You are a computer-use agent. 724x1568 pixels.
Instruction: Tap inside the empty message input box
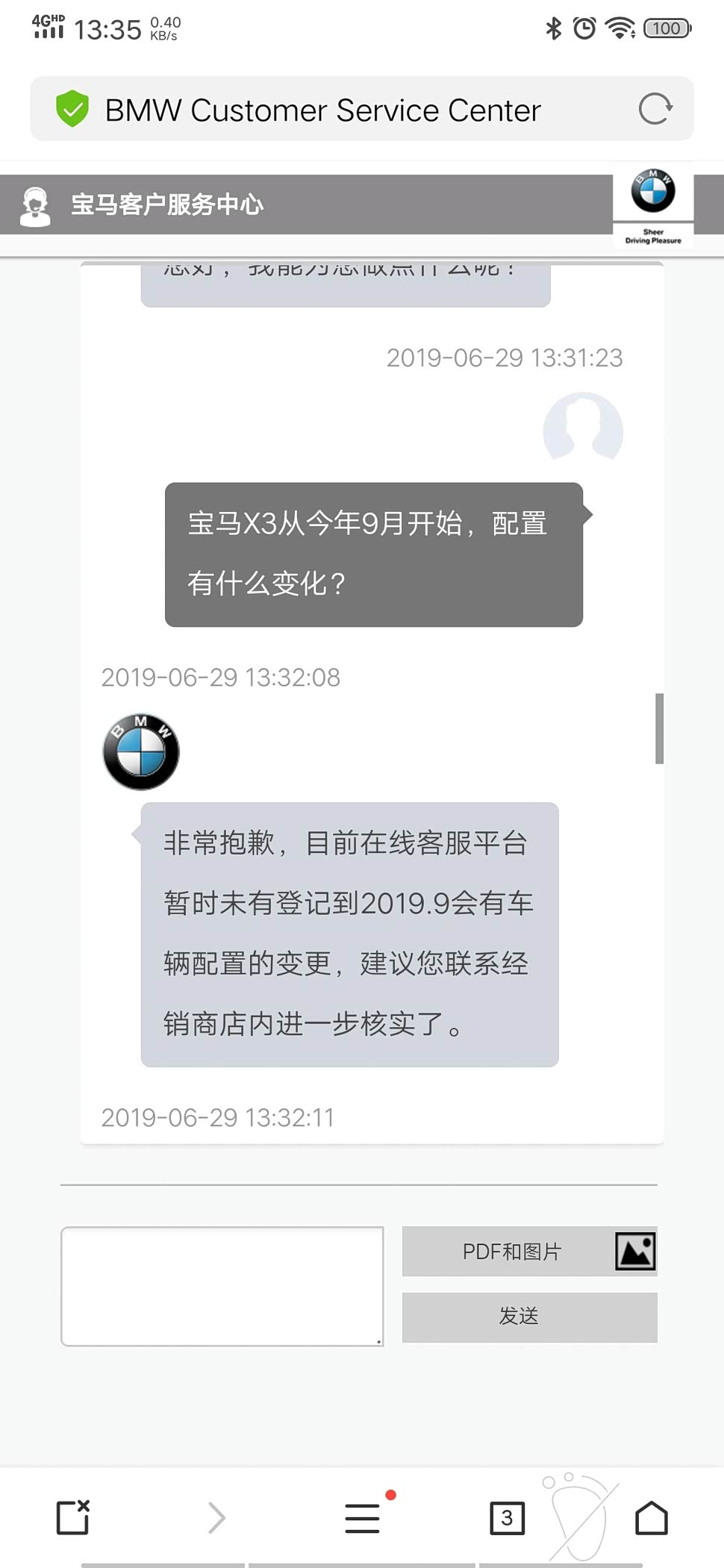click(x=222, y=1285)
